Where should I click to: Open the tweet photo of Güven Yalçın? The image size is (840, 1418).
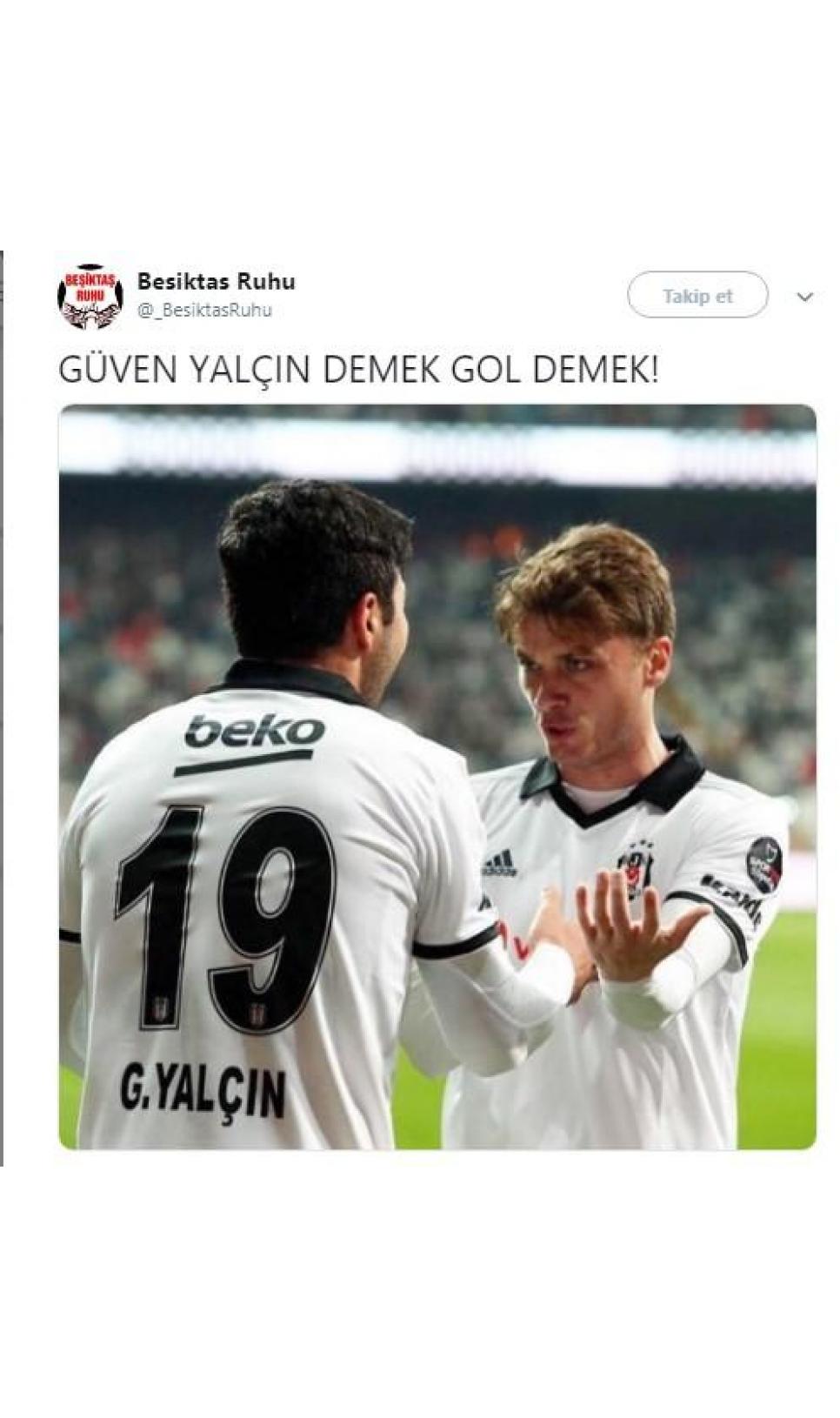point(437,776)
